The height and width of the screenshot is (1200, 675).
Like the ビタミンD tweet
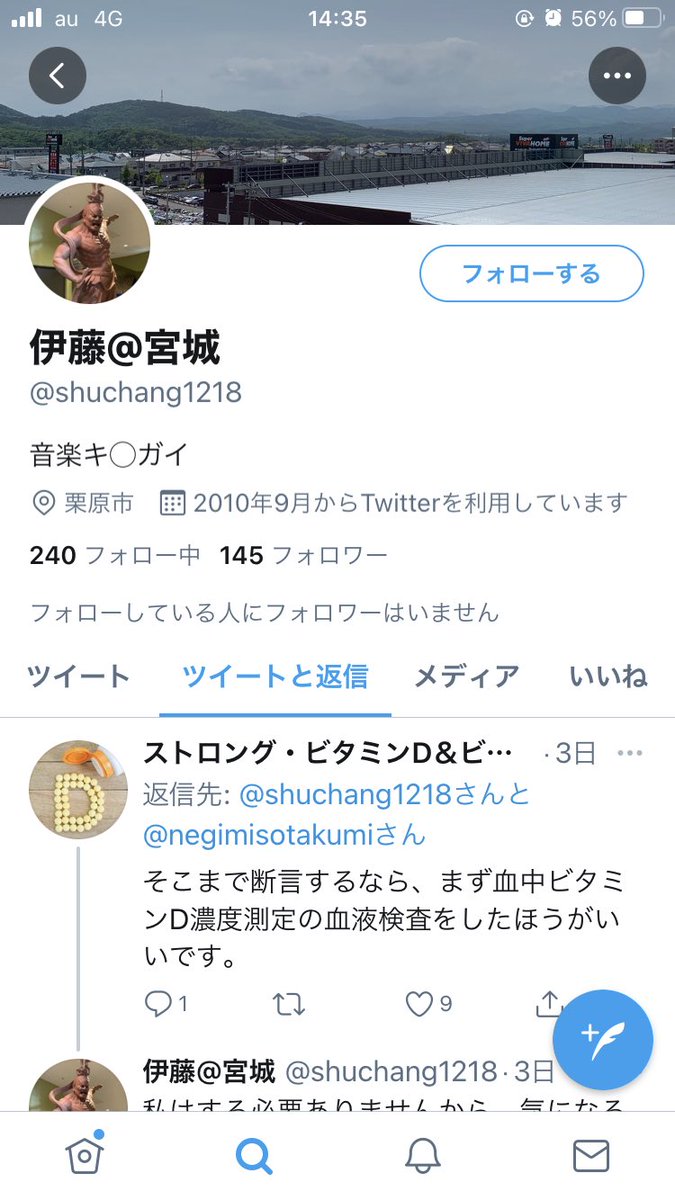click(420, 1004)
